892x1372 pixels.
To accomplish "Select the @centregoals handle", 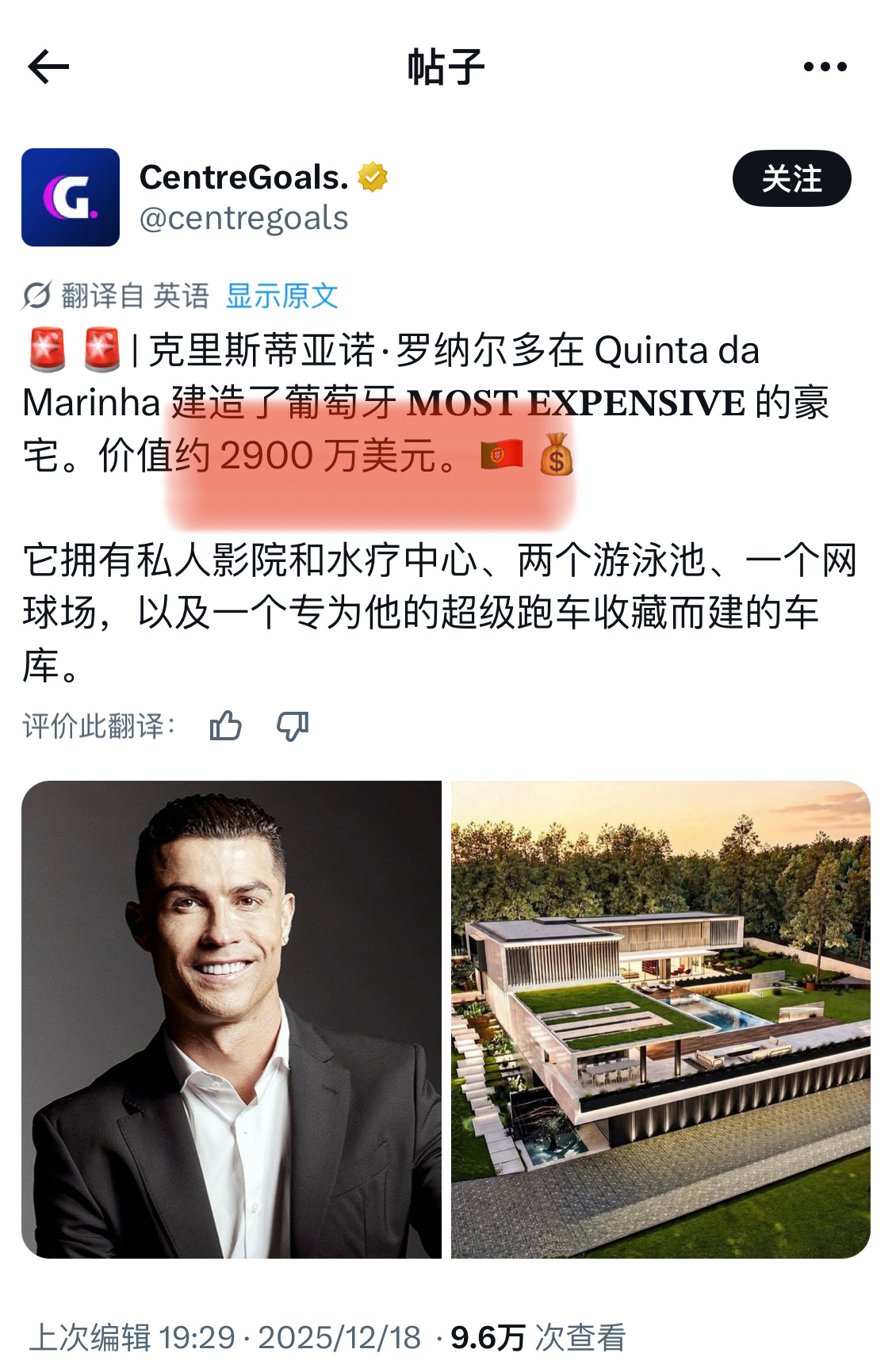I will click(246, 220).
